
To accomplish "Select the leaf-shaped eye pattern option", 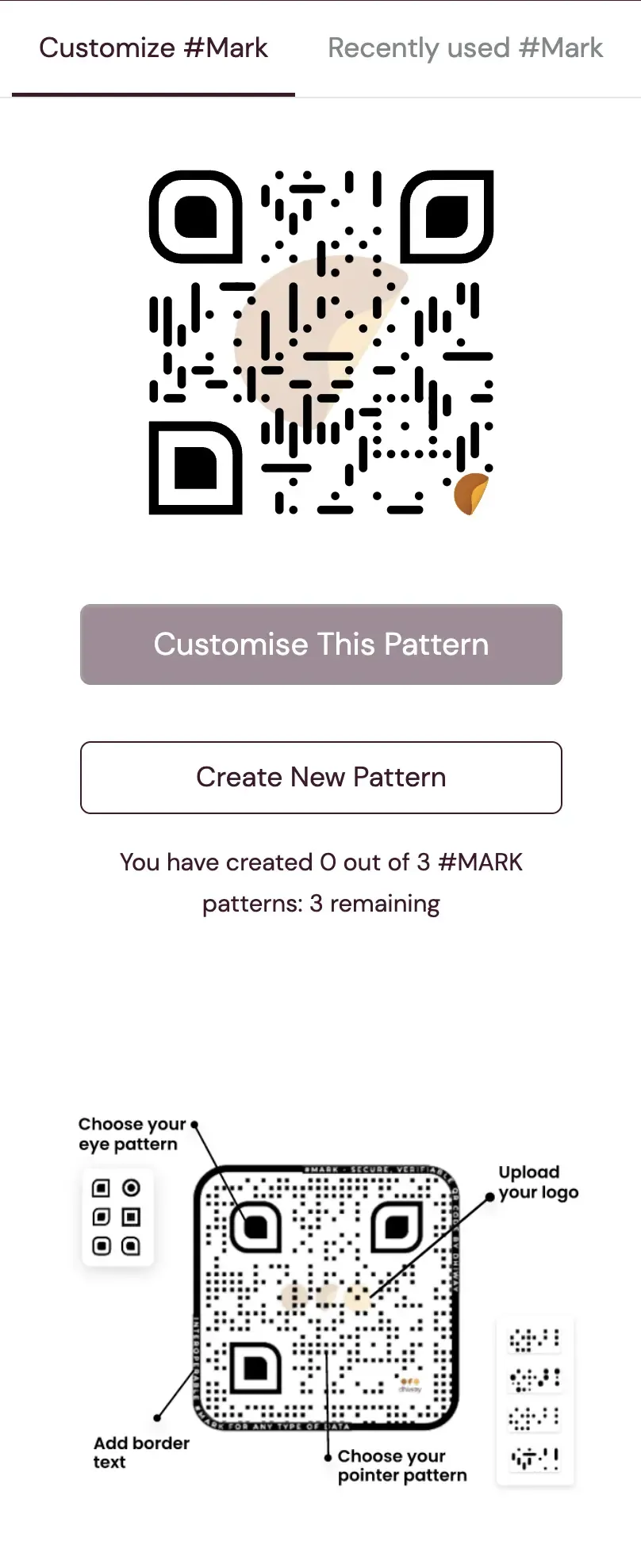I will point(101,1187).
